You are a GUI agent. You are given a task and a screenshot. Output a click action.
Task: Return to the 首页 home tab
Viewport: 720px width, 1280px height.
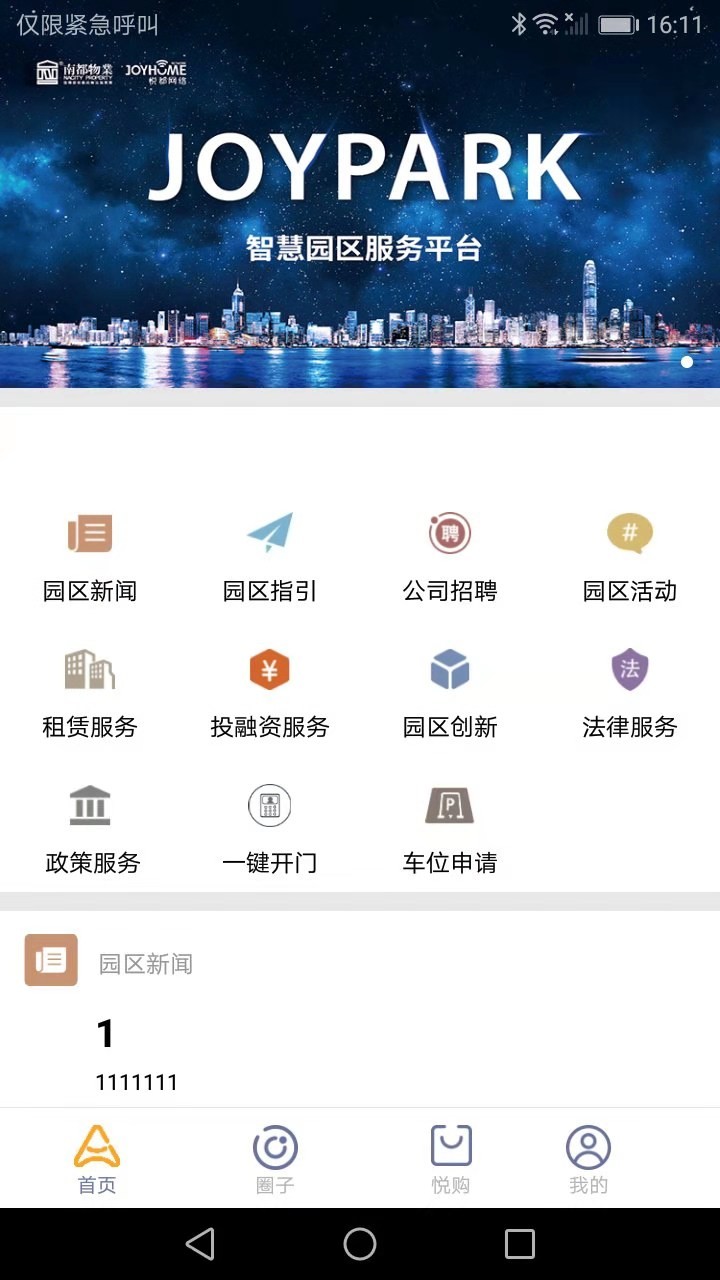pyautogui.click(x=95, y=1157)
